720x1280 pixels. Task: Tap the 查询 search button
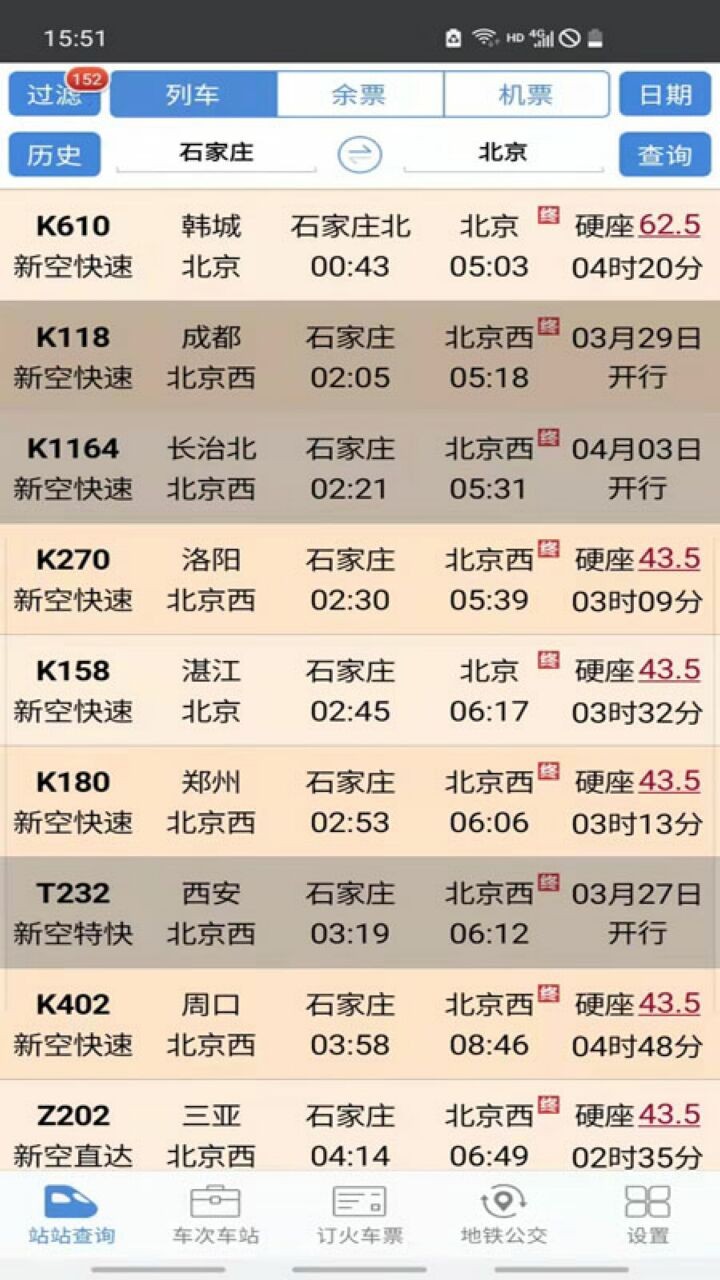[x=665, y=155]
